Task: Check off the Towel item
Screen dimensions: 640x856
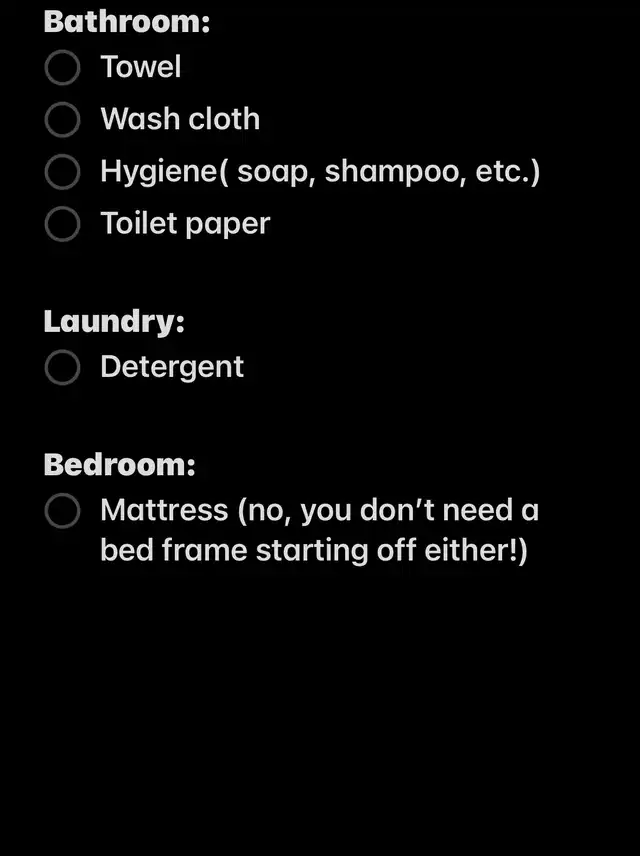Action: click(62, 68)
